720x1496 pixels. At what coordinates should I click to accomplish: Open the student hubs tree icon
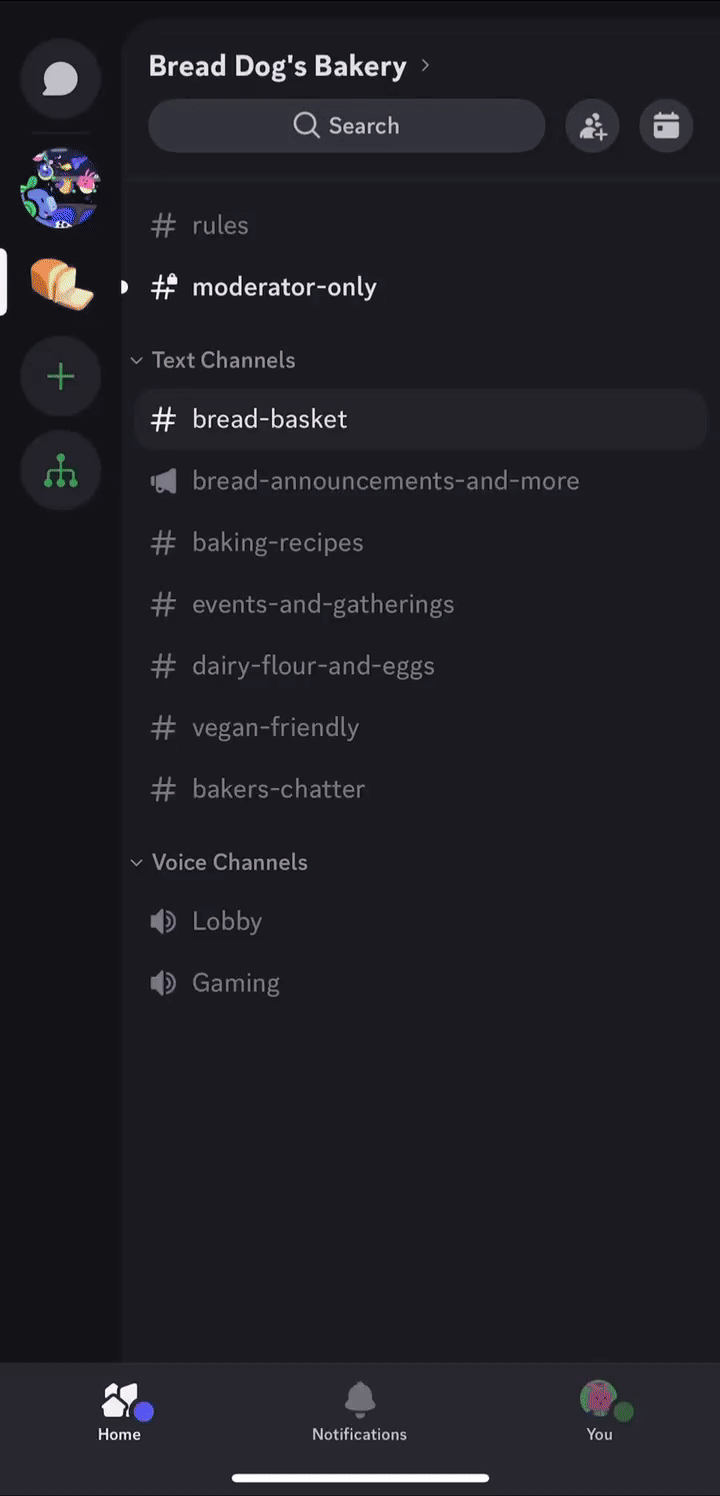click(60, 471)
